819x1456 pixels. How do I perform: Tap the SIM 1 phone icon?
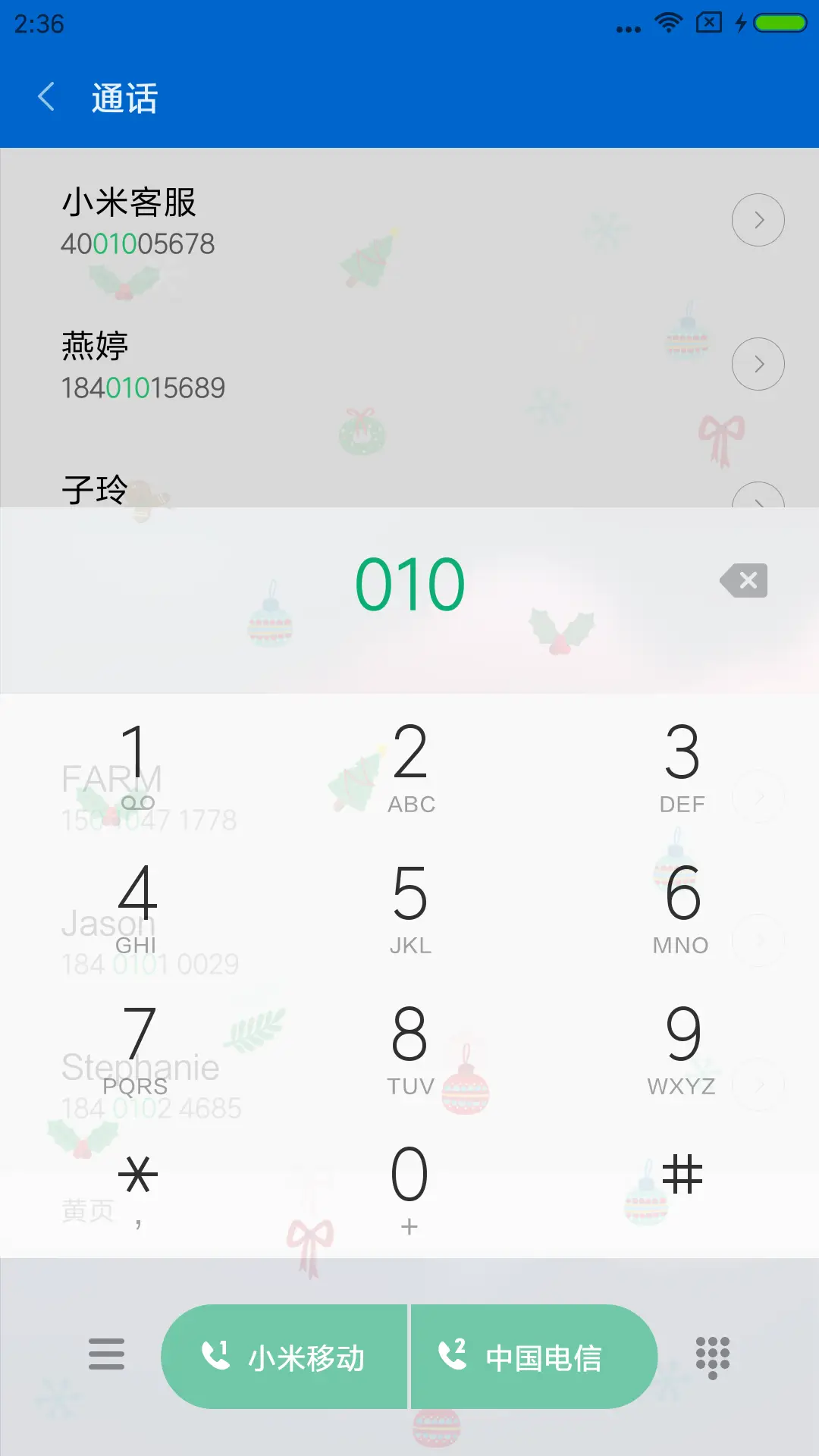(x=216, y=1355)
